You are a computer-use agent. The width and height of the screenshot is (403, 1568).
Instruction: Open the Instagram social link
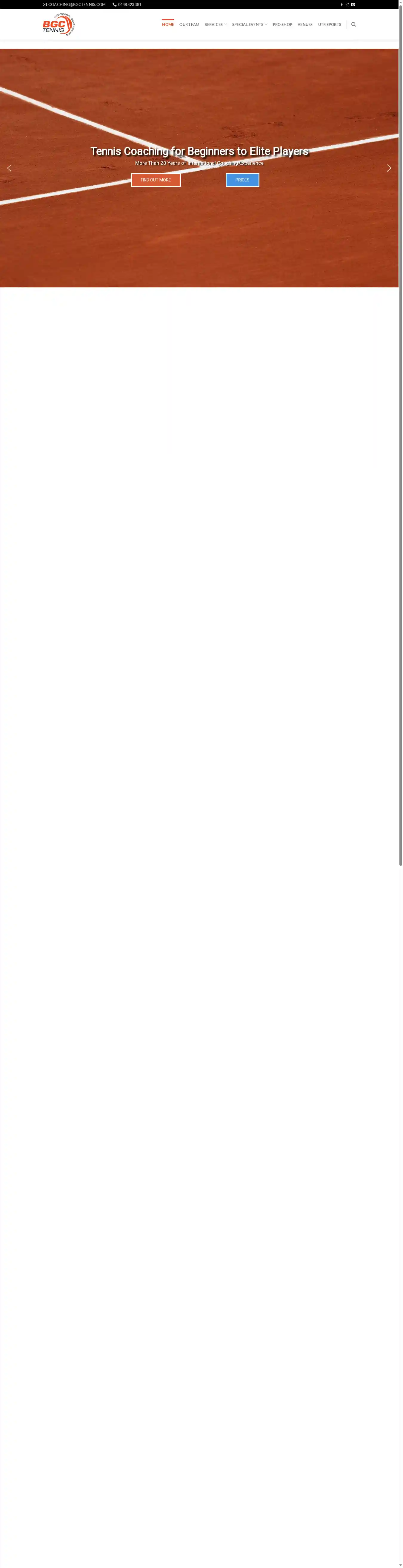tap(347, 4)
